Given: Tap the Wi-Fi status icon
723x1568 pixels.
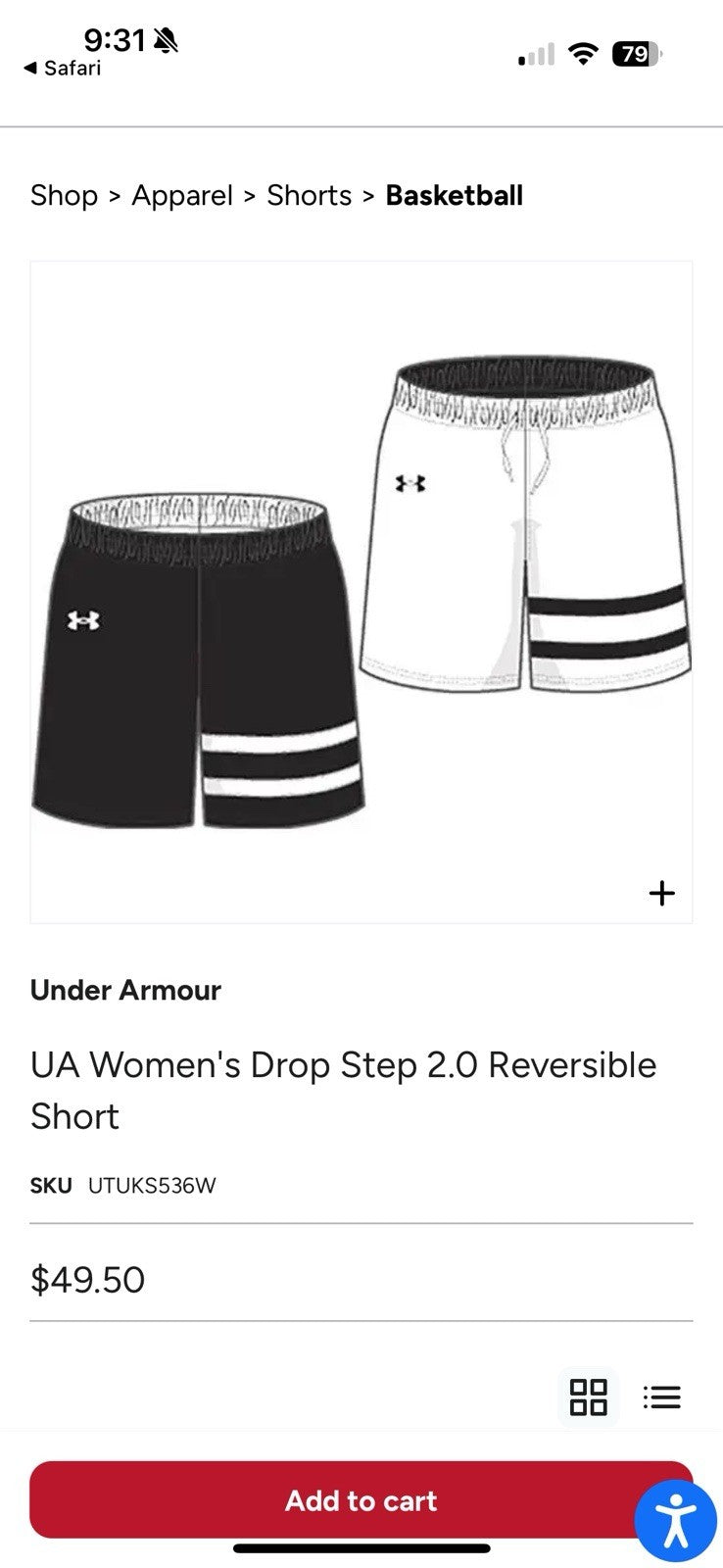Looking at the screenshot, I should tap(581, 54).
